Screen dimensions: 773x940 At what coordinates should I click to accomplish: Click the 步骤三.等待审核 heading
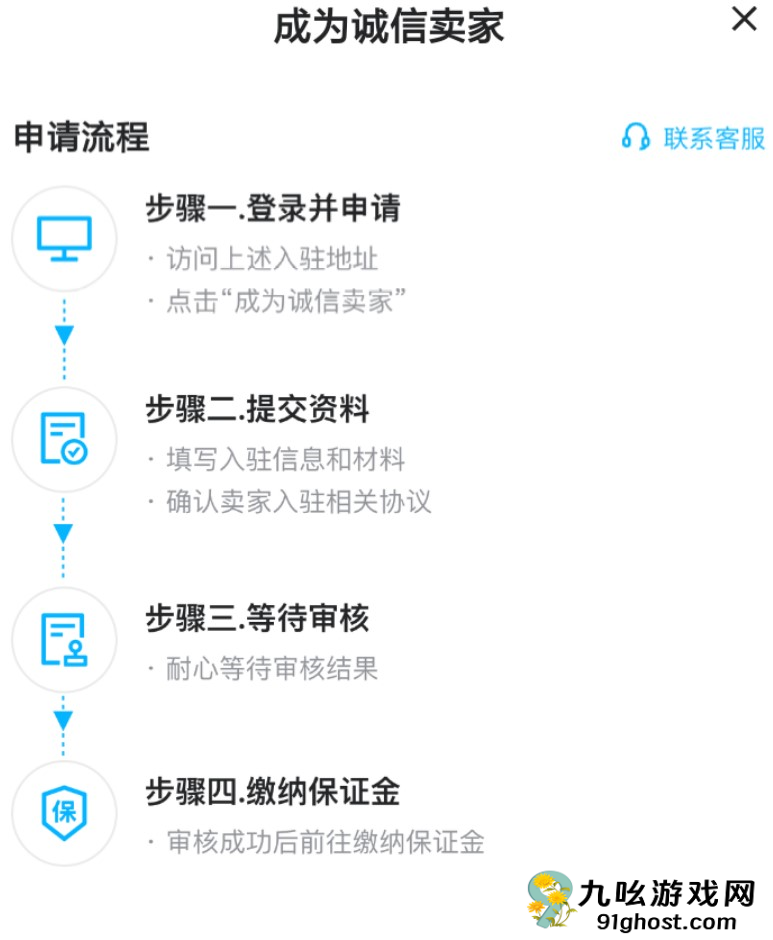click(x=256, y=619)
